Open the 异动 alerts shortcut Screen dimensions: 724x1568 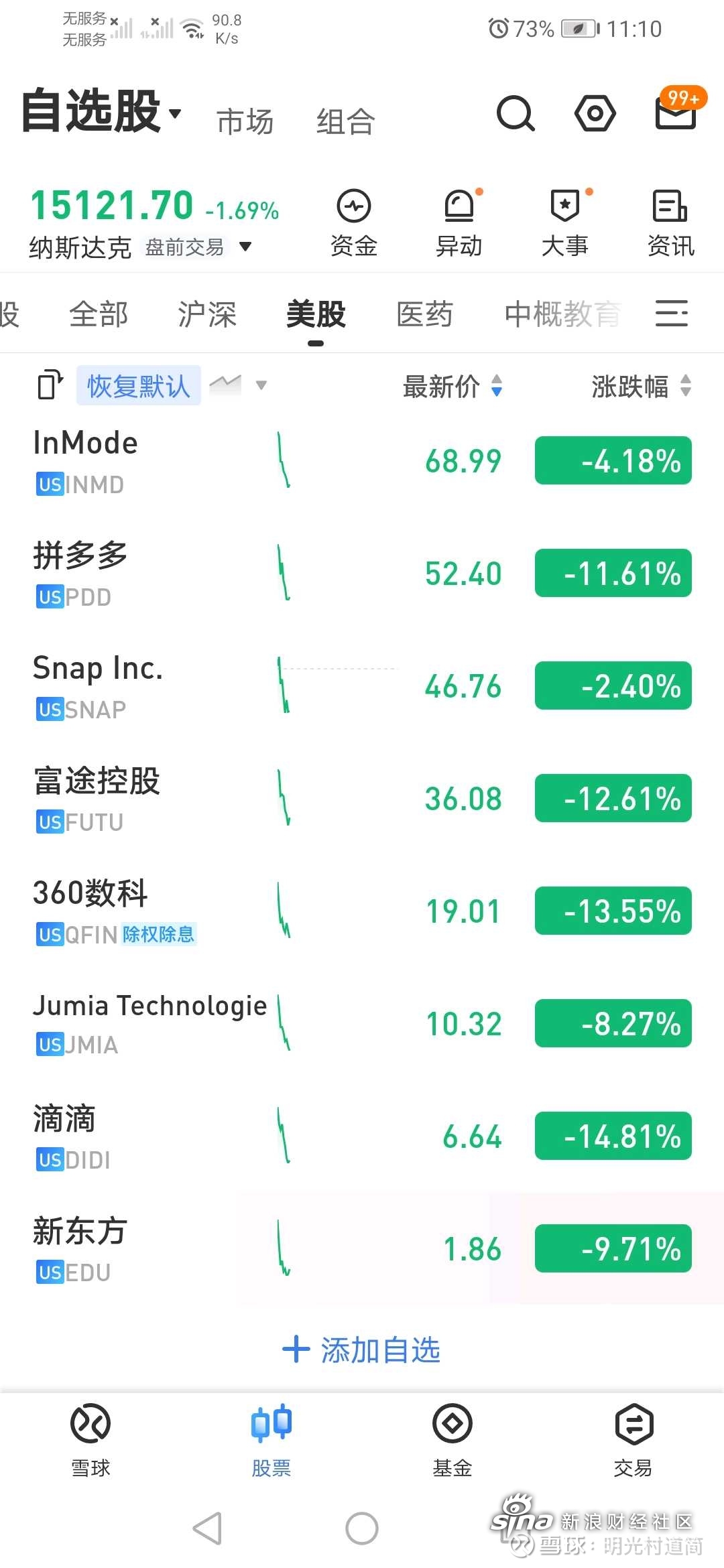(x=459, y=224)
